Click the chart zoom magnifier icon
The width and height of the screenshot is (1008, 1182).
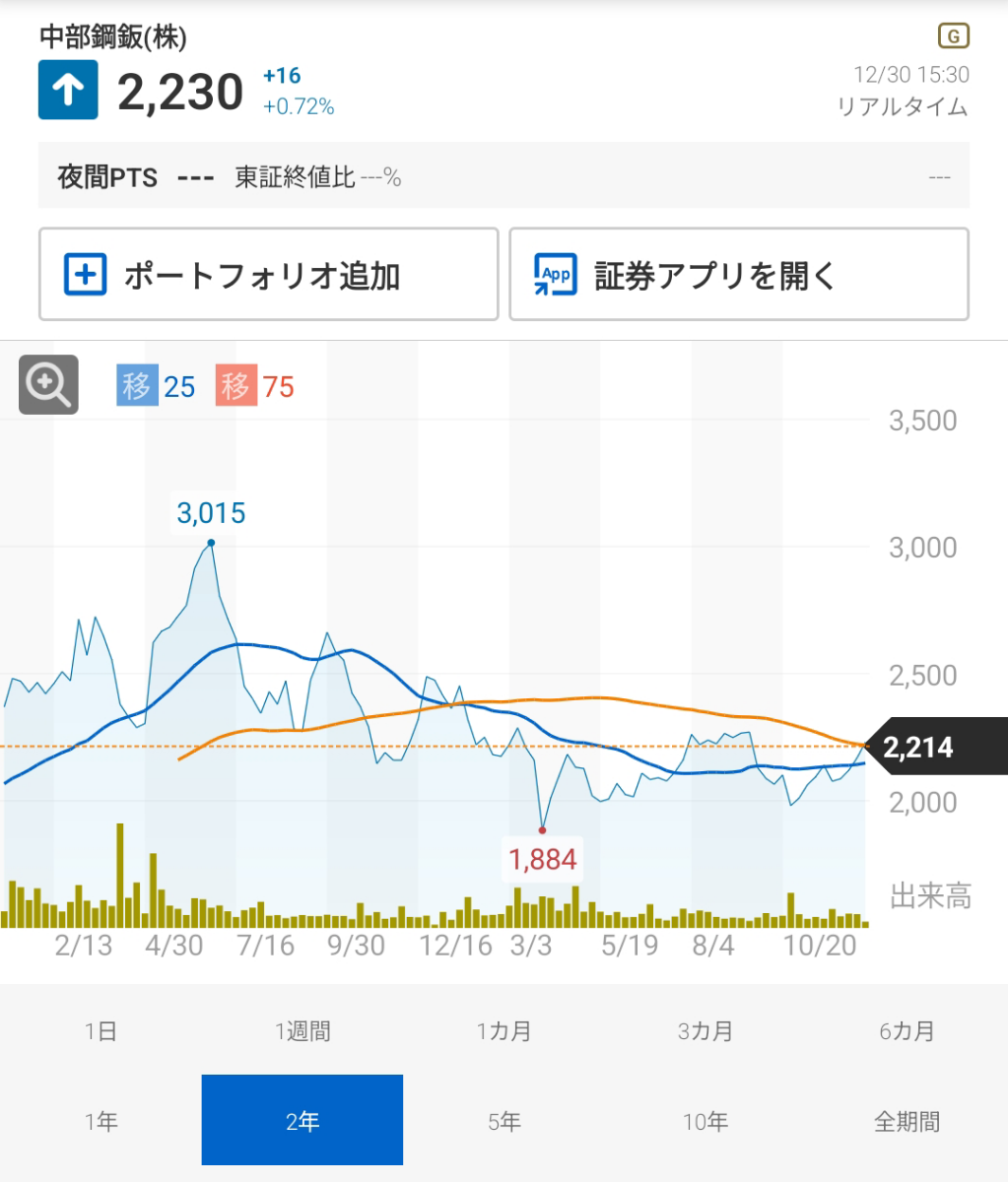point(47,384)
